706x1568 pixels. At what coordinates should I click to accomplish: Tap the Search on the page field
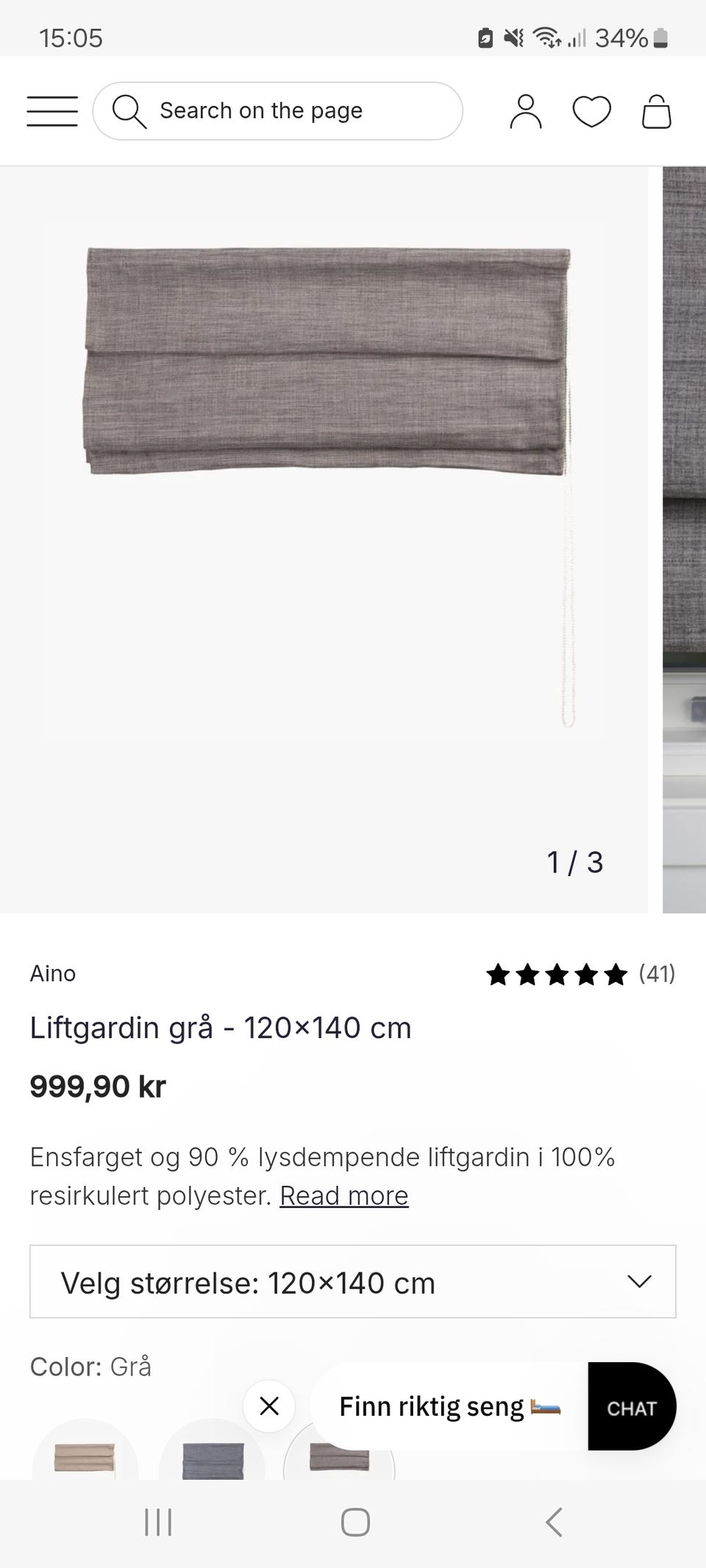(277, 111)
